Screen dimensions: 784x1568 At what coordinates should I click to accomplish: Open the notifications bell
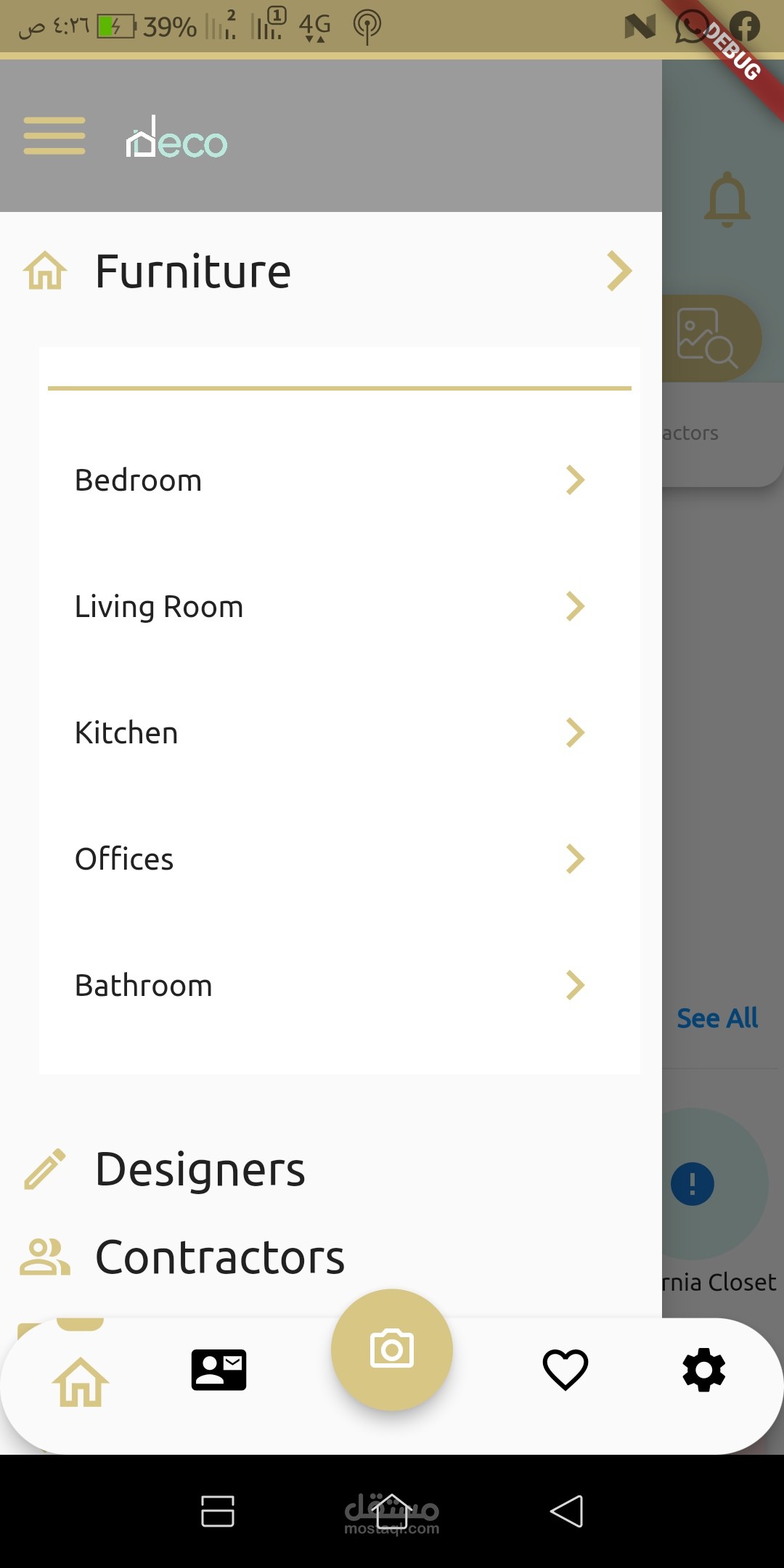tap(727, 200)
